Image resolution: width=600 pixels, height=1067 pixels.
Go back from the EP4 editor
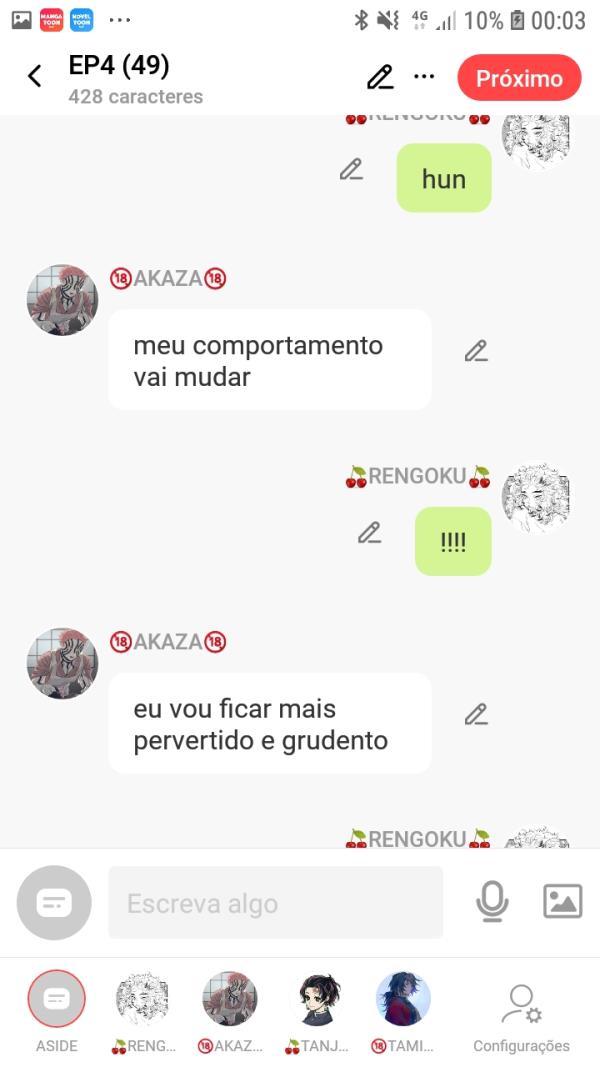pos(35,77)
